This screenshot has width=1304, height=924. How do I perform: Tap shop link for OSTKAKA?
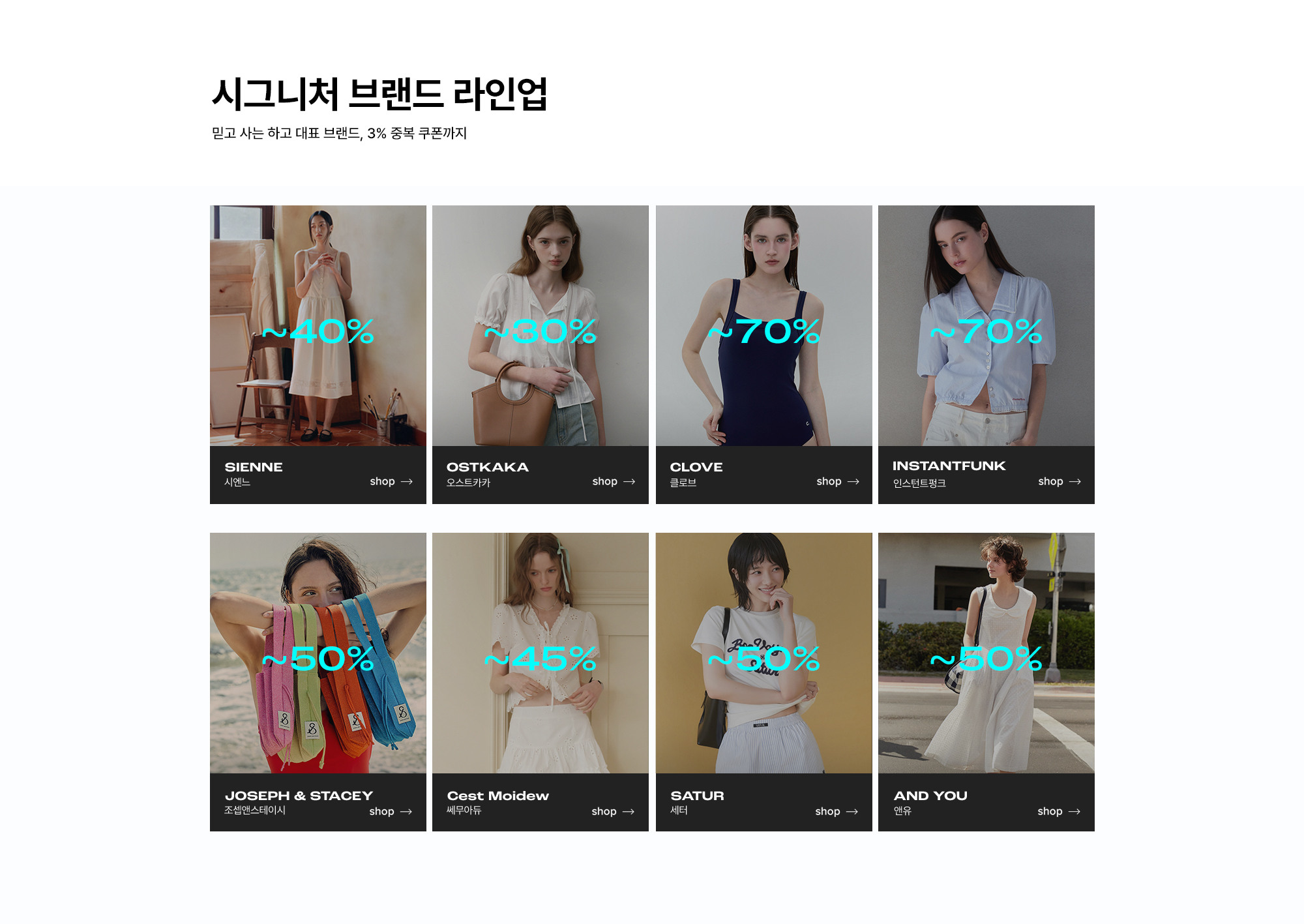tap(613, 481)
